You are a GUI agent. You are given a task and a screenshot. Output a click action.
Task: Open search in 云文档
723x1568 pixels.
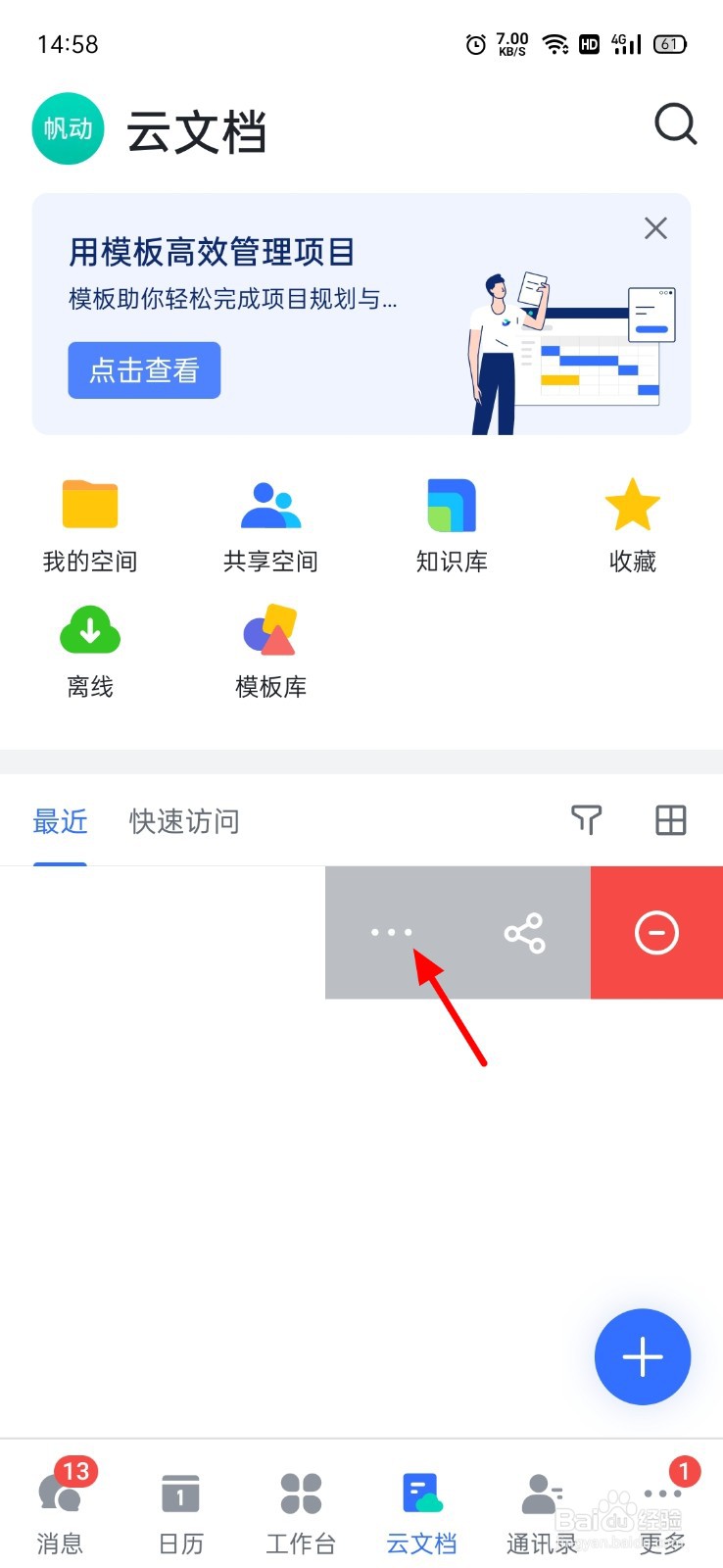pos(675,125)
